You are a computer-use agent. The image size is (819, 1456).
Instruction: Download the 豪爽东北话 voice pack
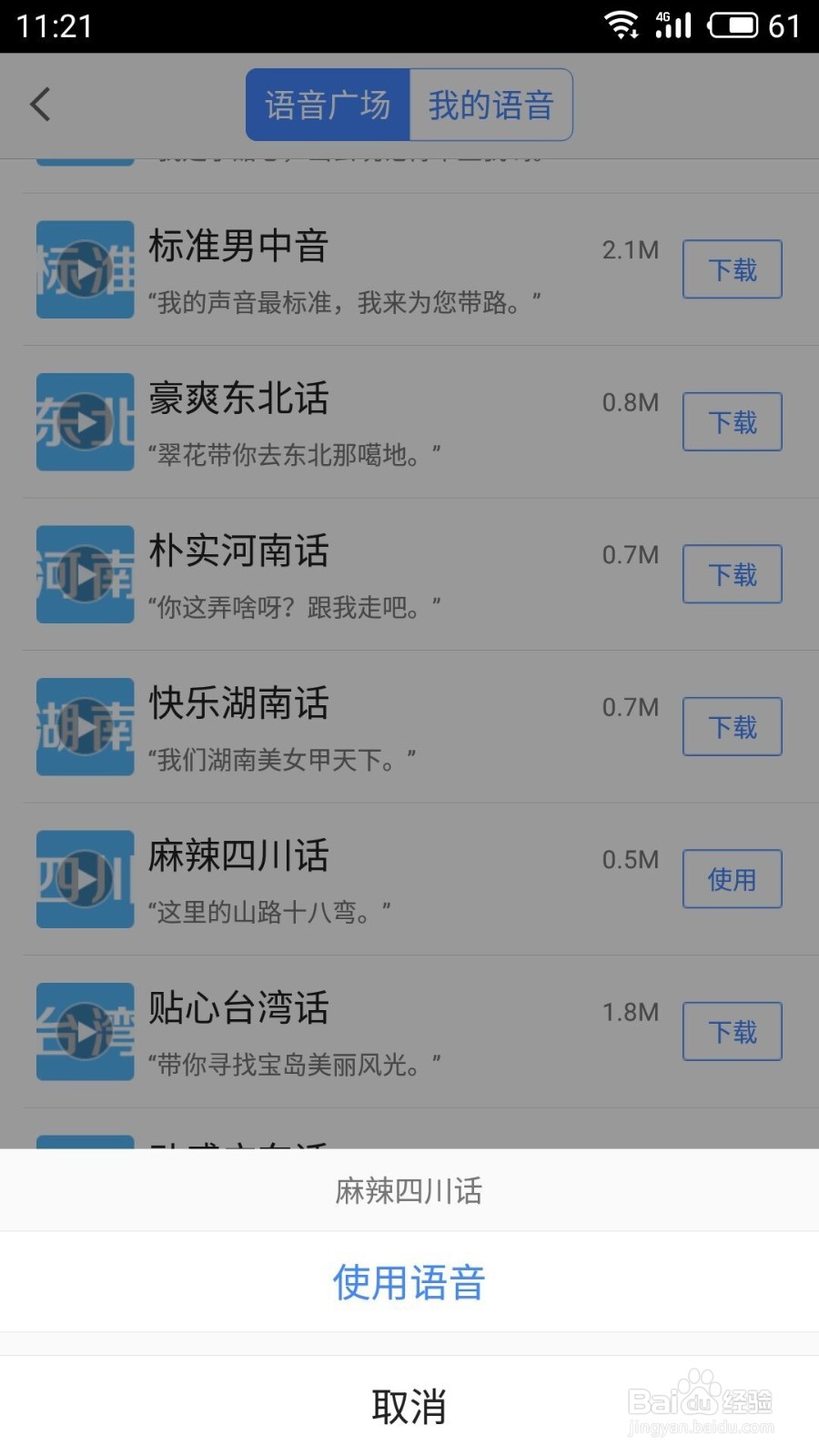[x=732, y=421]
